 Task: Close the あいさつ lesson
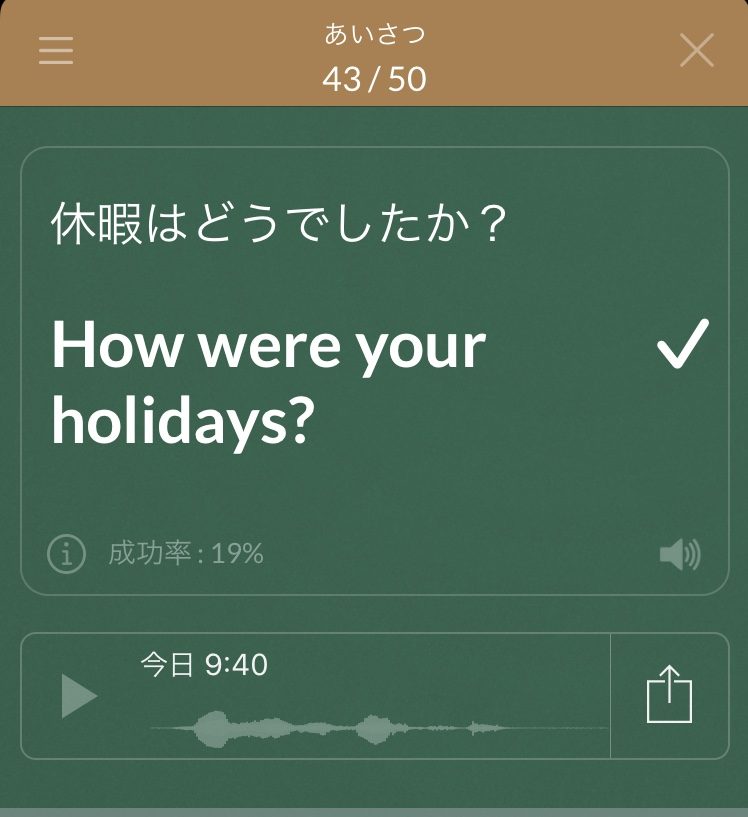coord(696,50)
